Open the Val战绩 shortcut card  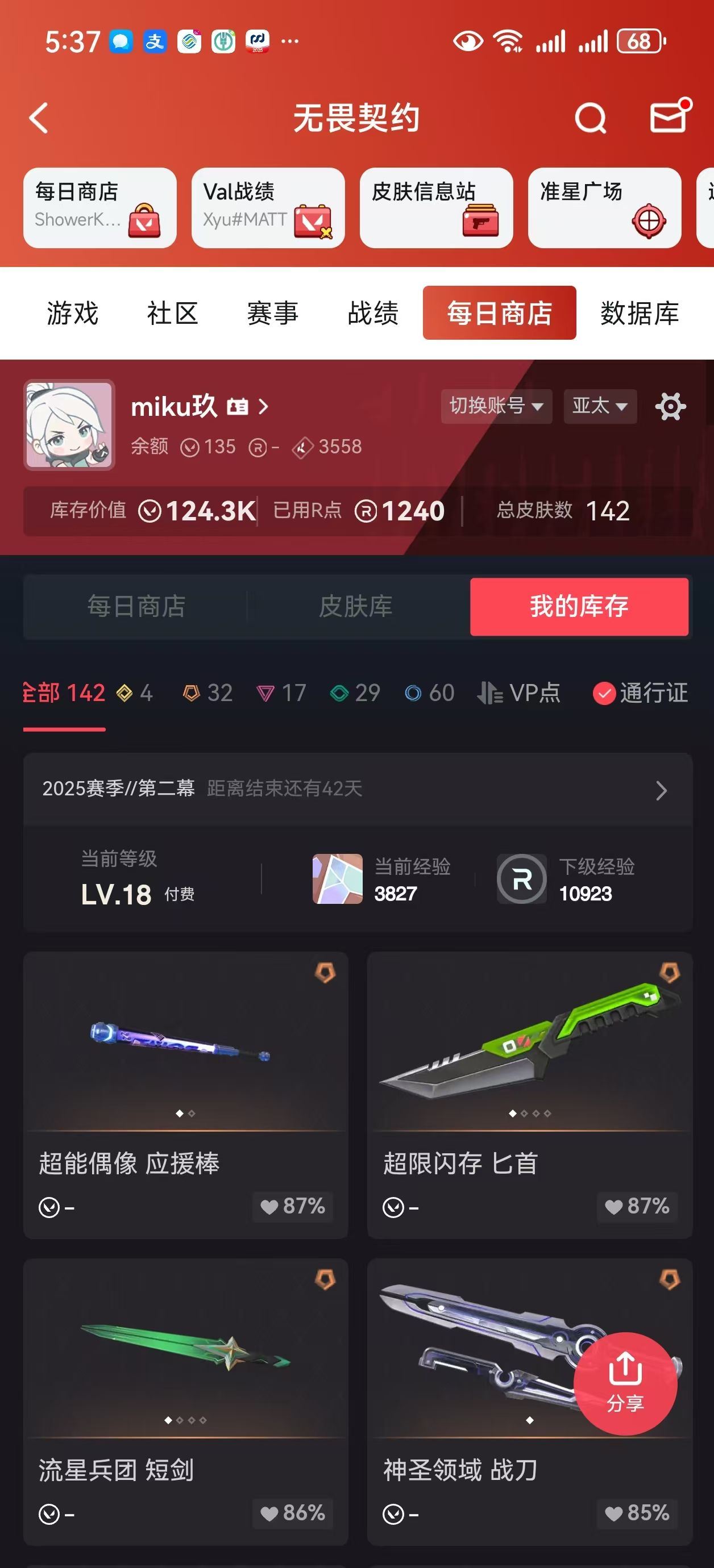pyautogui.click(x=268, y=207)
